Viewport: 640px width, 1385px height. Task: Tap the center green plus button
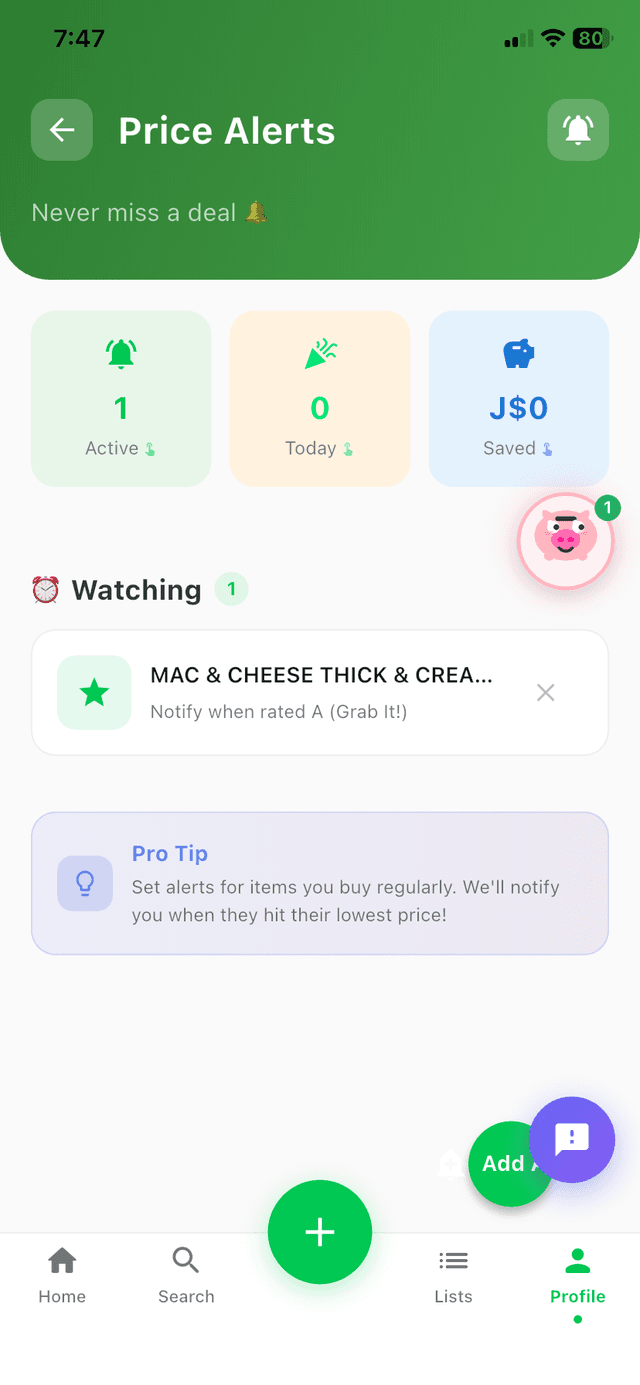320,1232
